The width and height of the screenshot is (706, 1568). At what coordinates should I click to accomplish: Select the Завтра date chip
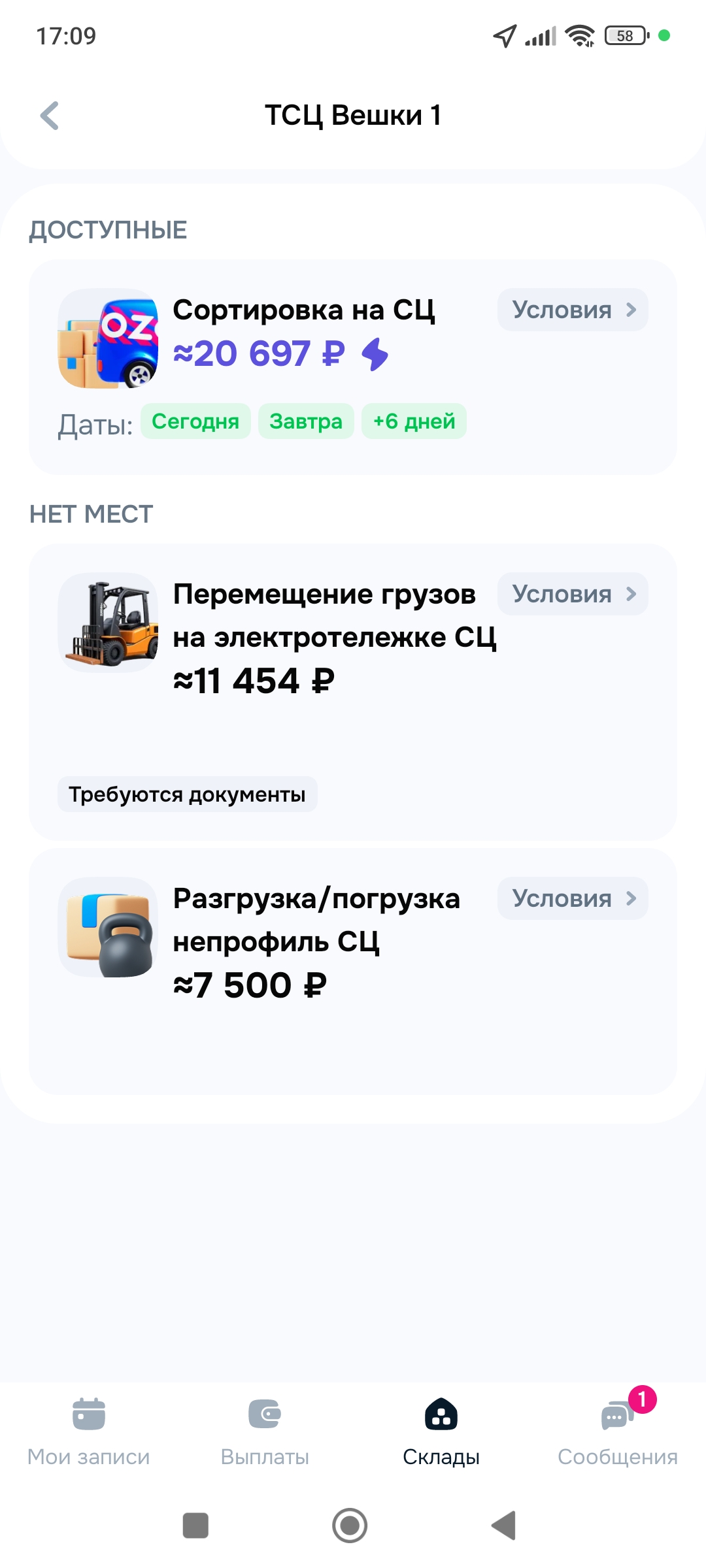[306, 421]
